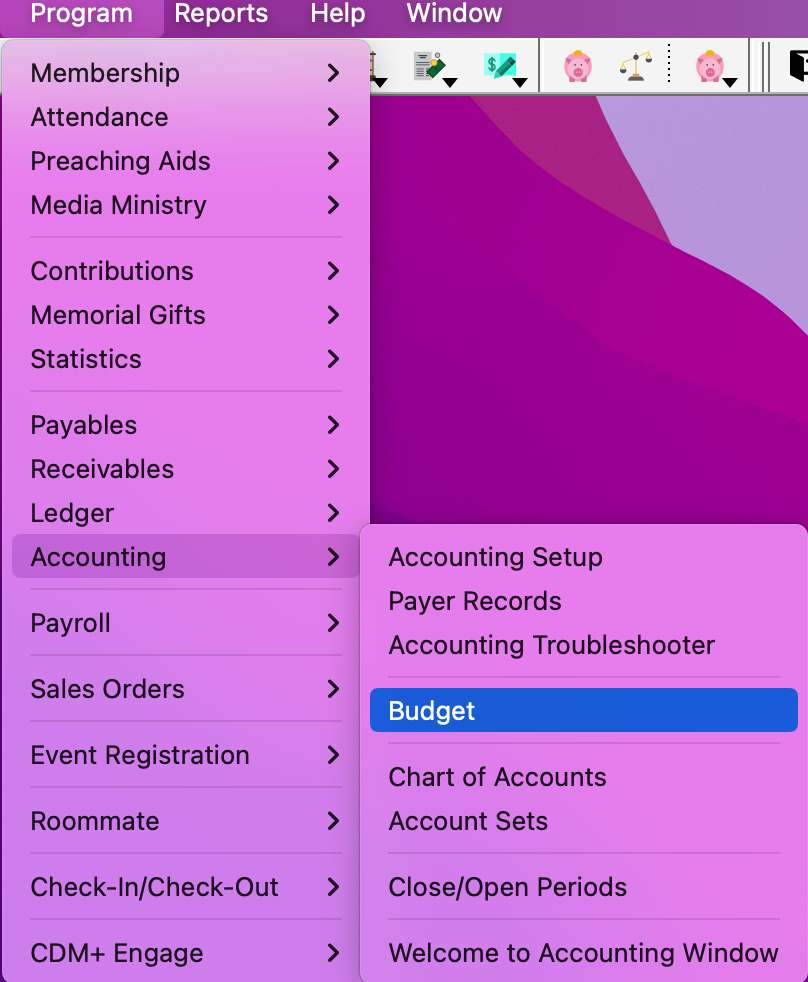Viewport: 808px width, 982px height.
Task: Open Welcome to Accounting Window
Action: click(x=583, y=953)
